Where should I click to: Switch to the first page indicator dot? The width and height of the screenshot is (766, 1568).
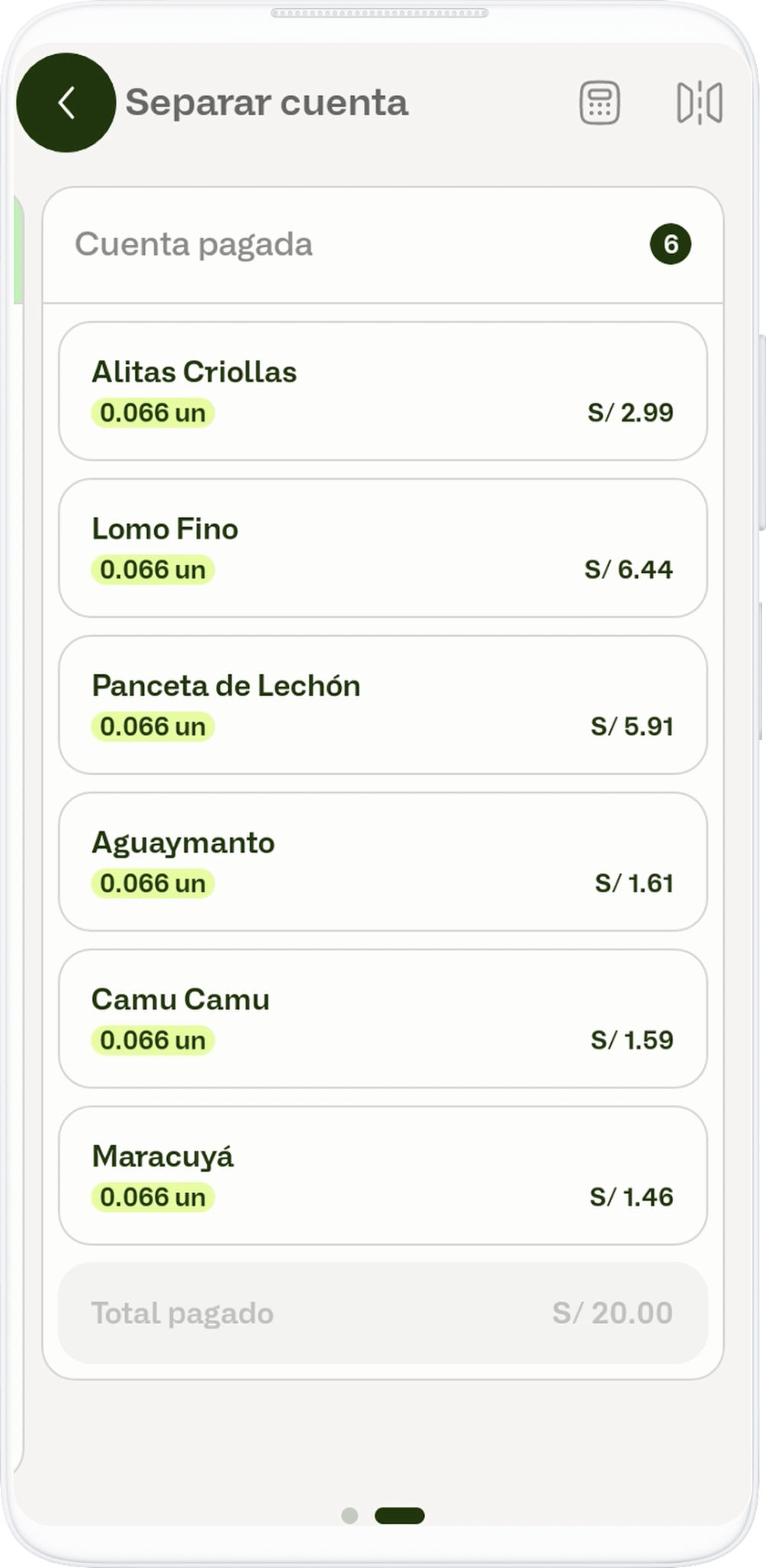point(349,1515)
